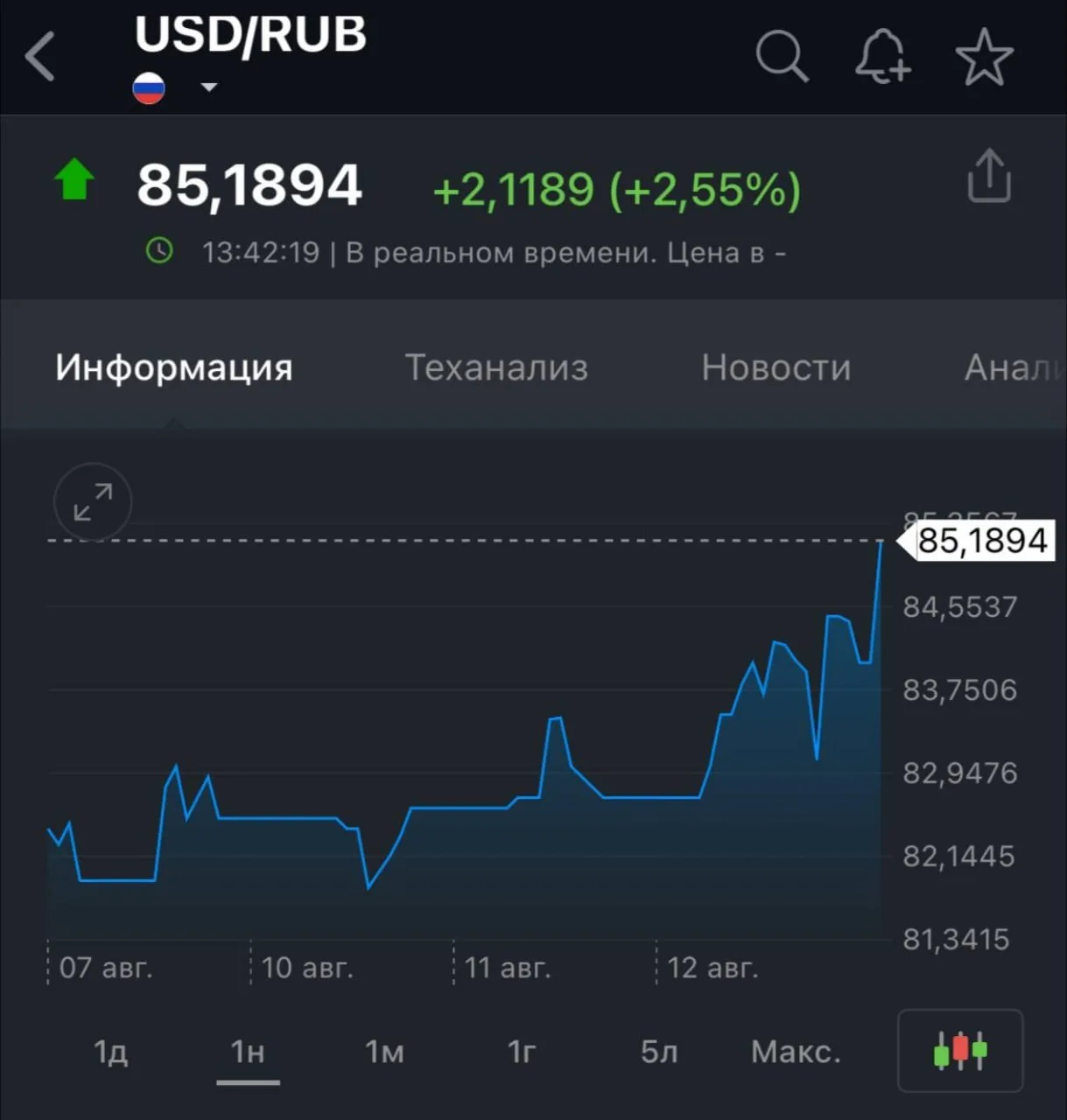Switch chart to the 1м range

(384, 1051)
